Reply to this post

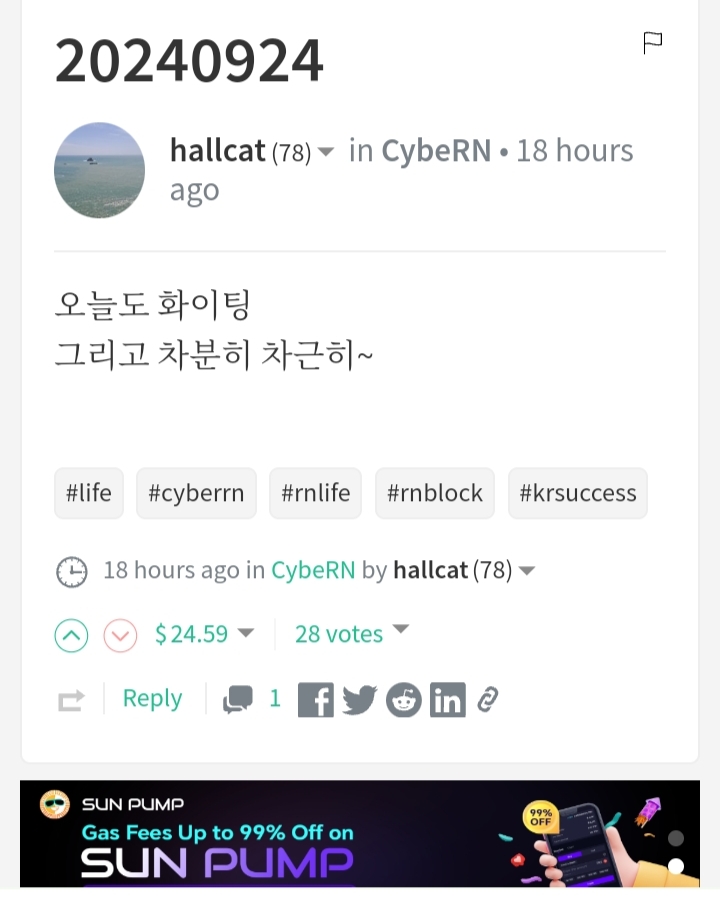click(x=152, y=699)
